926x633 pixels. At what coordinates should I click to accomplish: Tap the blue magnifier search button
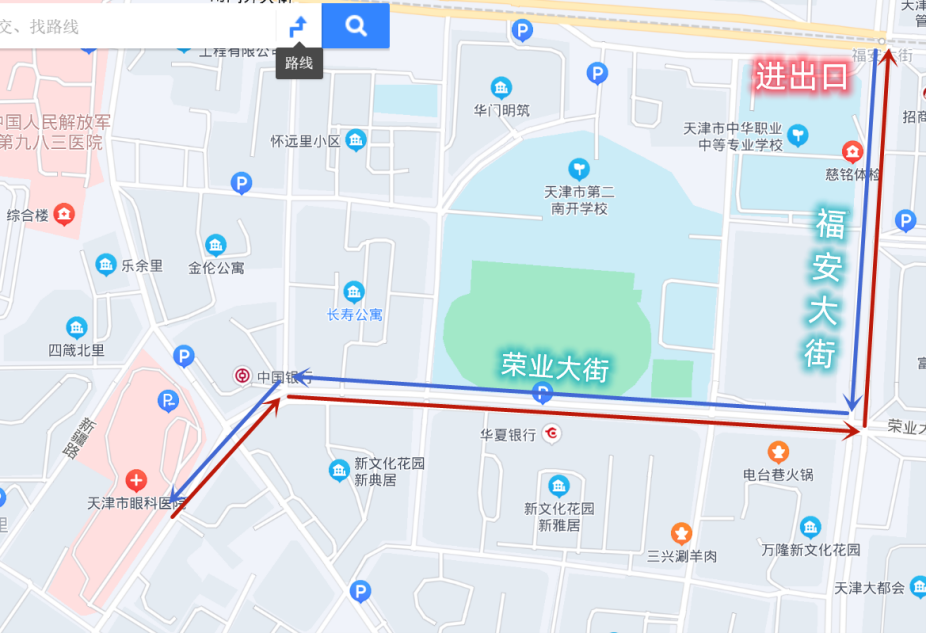(356, 27)
